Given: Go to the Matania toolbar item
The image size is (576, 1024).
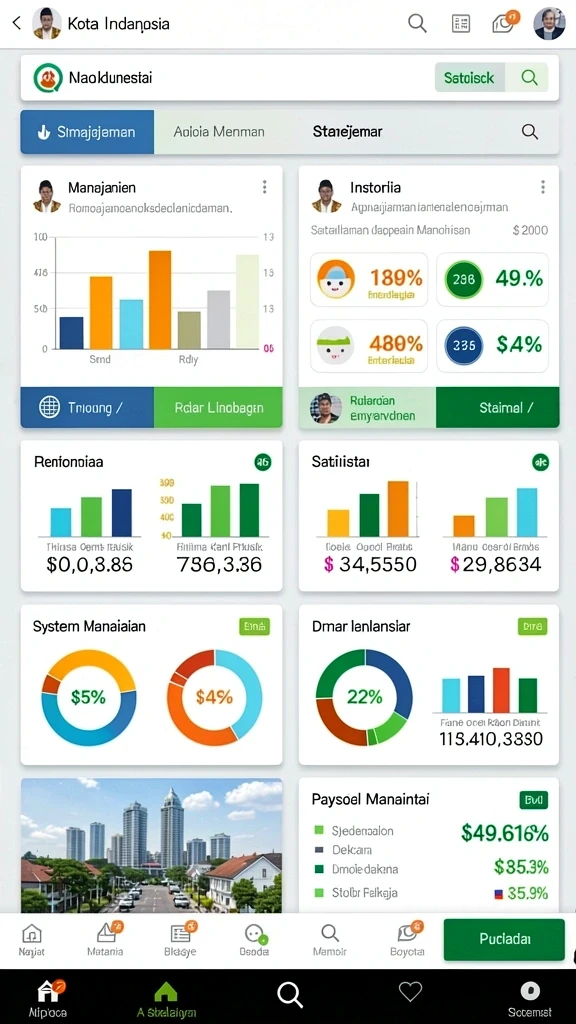Looking at the screenshot, I should (105, 939).
